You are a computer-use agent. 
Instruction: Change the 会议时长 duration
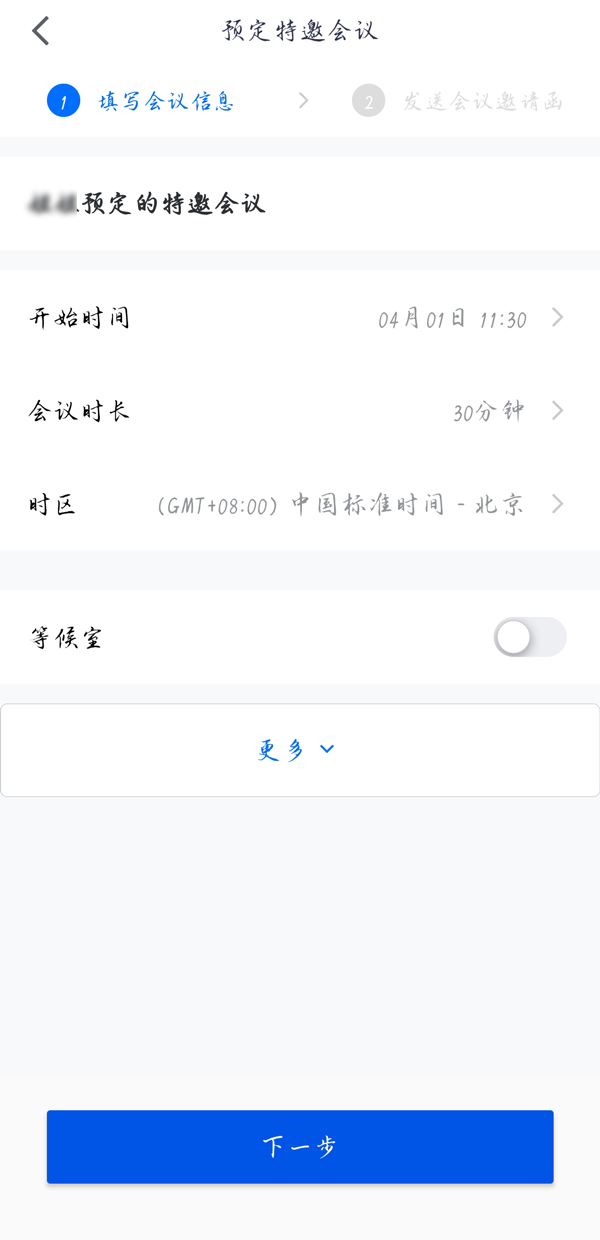click(x=300, y=411)
